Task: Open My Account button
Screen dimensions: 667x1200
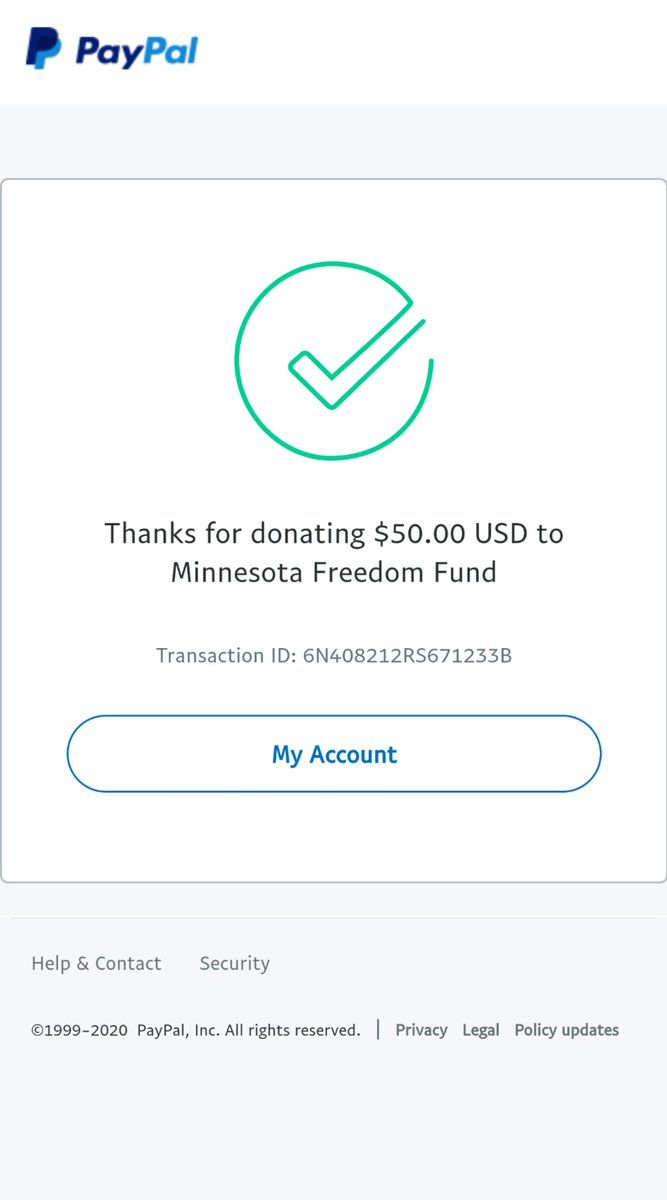Action: click(x=334, y=754)
